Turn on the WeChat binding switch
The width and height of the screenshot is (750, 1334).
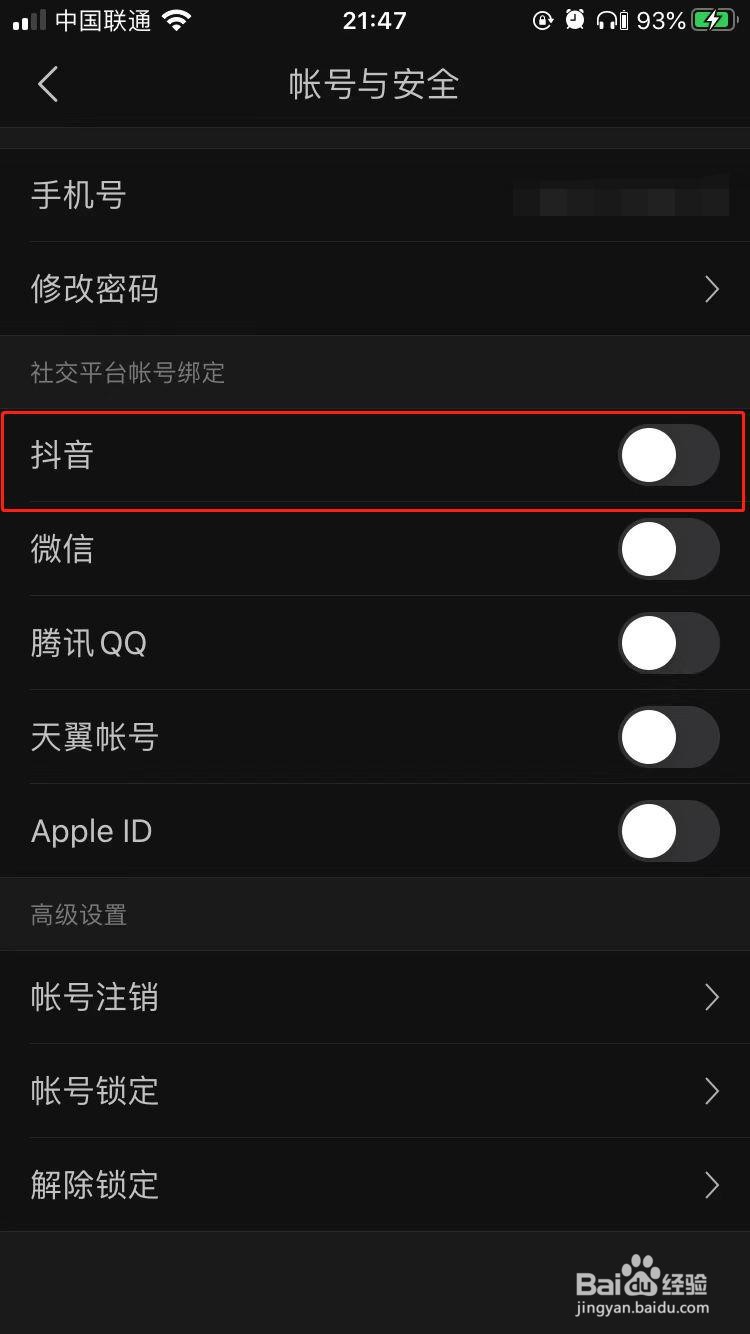click(x=669, y=549)
